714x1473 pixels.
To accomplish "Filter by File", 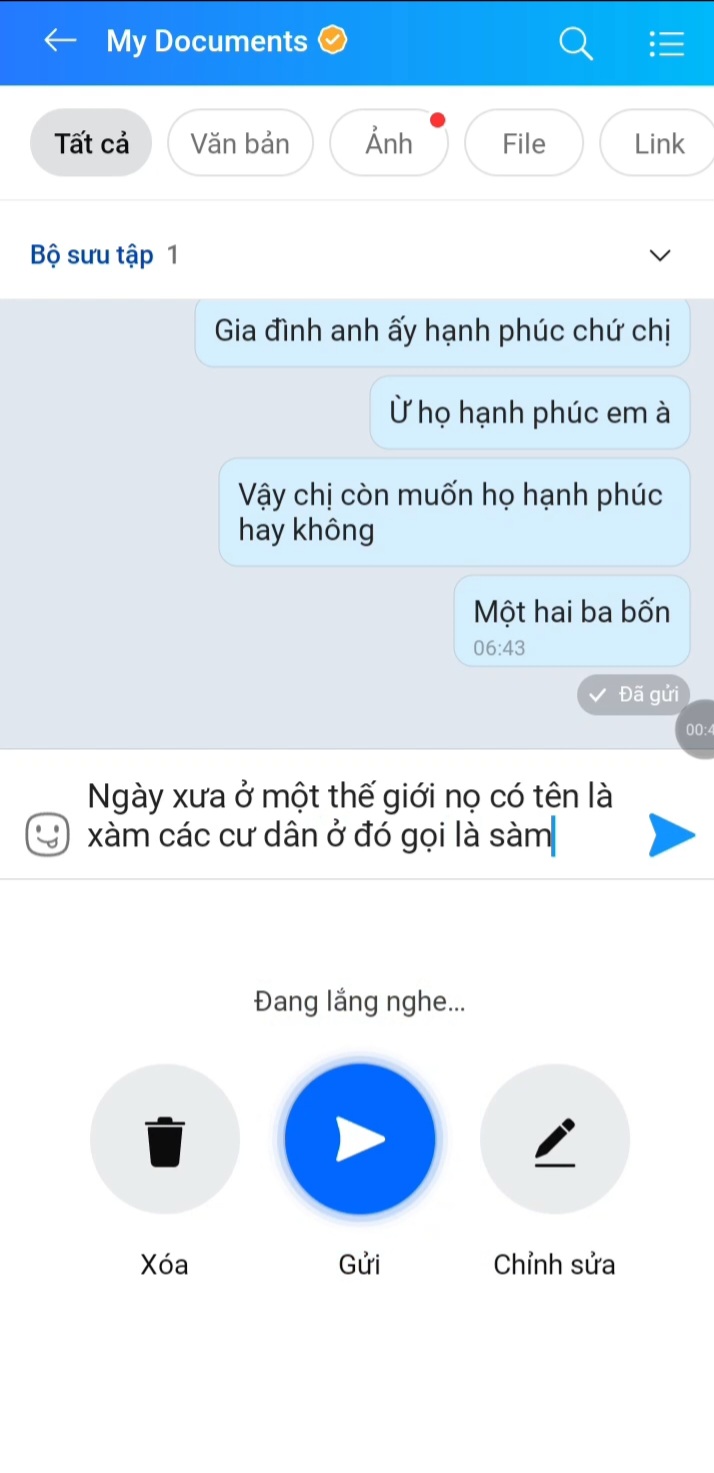I will click(x=524, y=144).
